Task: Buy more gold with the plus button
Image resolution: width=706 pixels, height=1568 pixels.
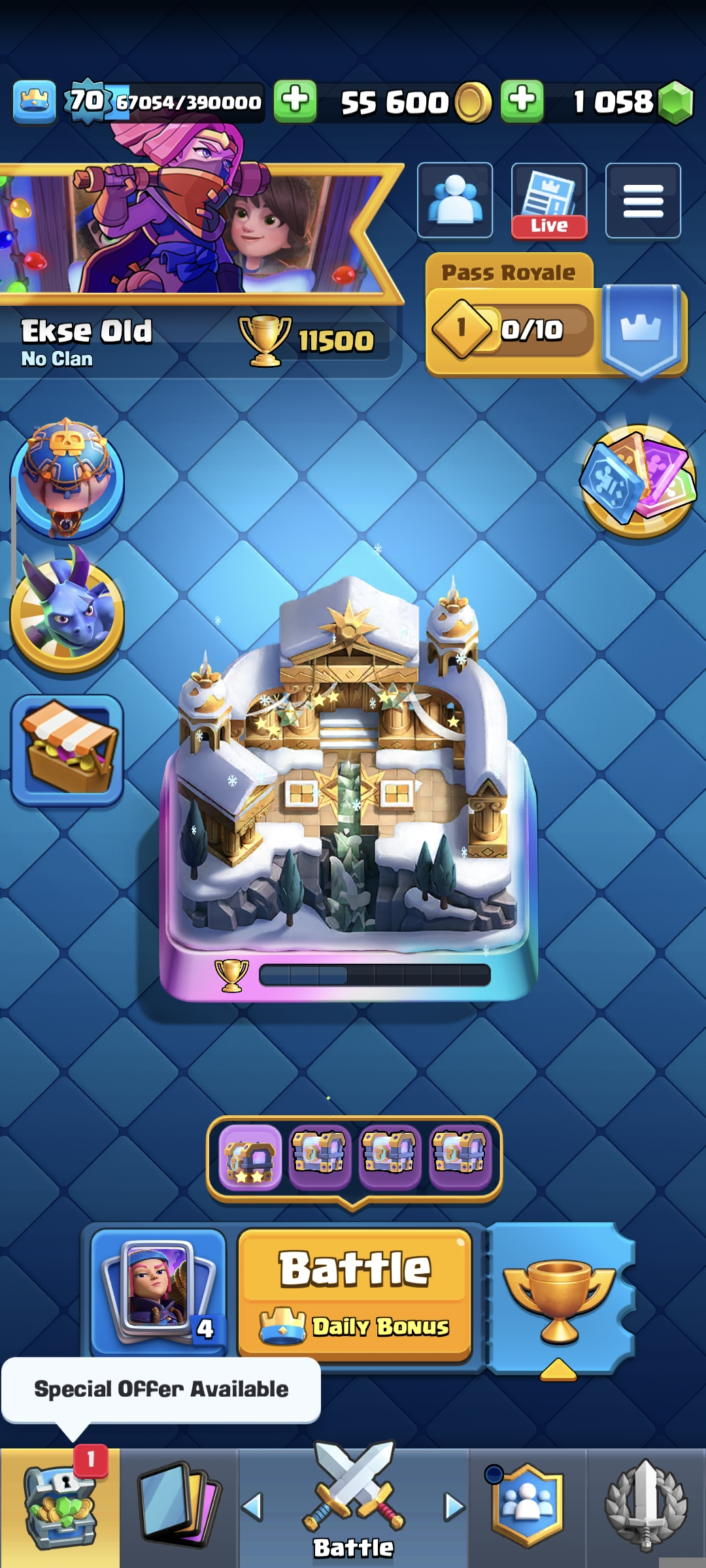Action: pyautogui.click(x=295, y=102)
